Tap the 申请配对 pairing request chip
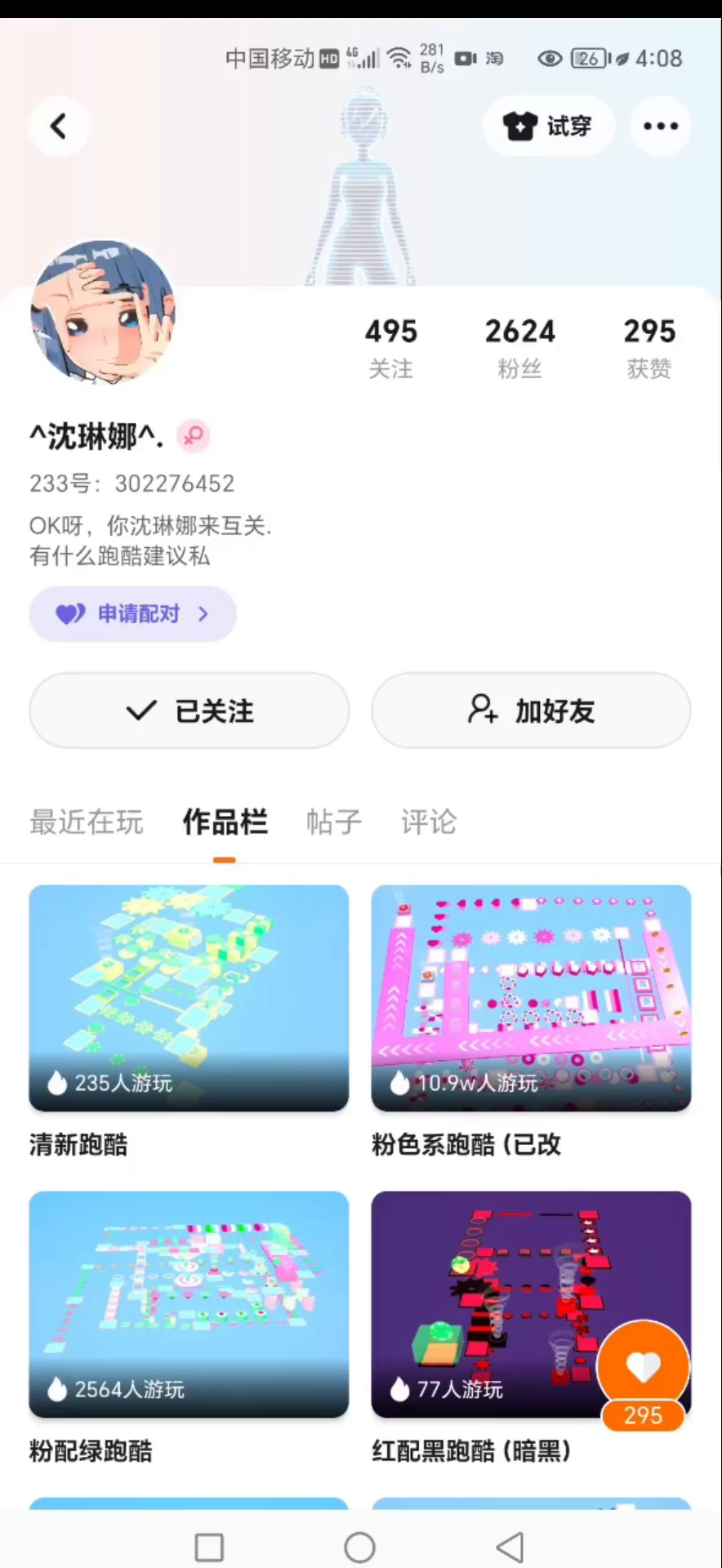Viewport: 722px width, 1568px height. click(133, 613)
